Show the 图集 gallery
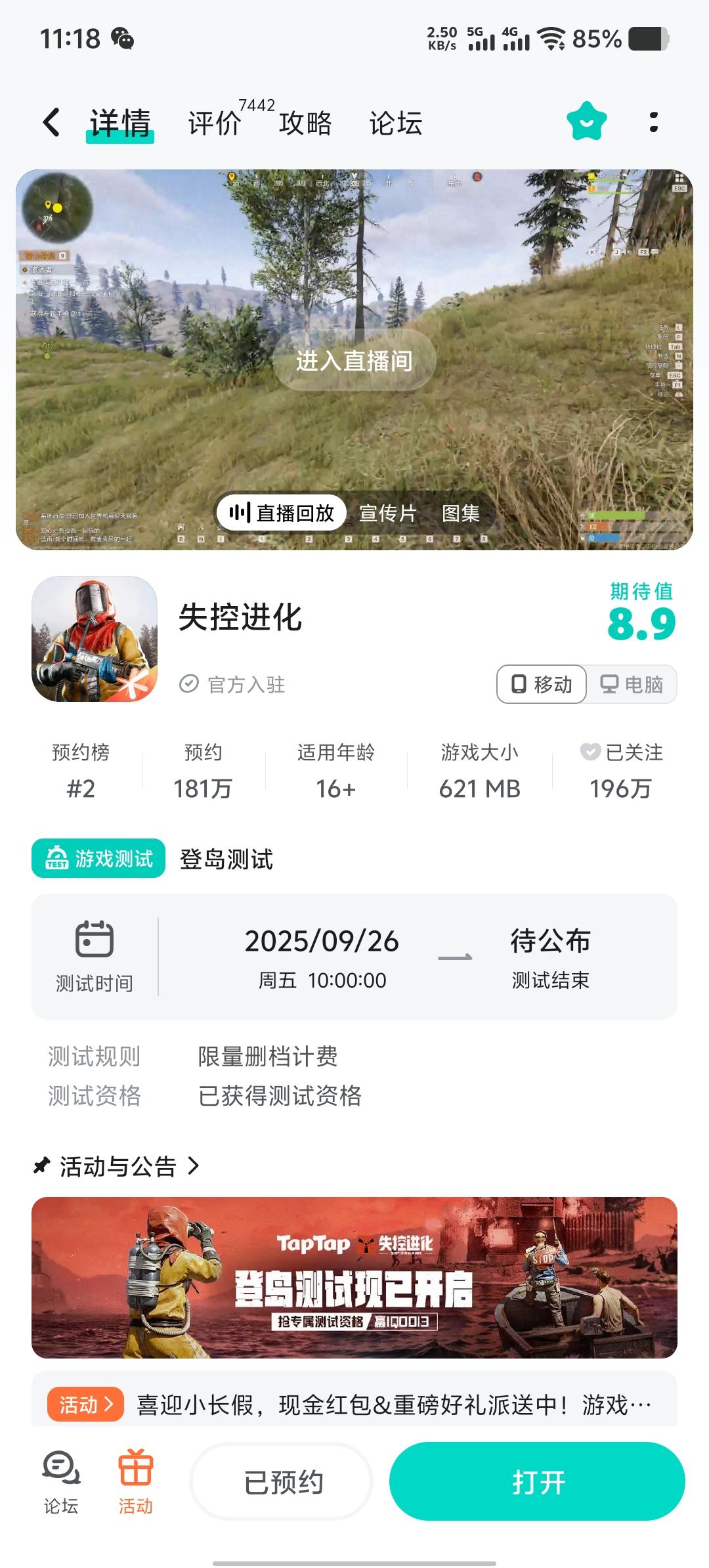 pyautogui.click(x=461, y=513)
